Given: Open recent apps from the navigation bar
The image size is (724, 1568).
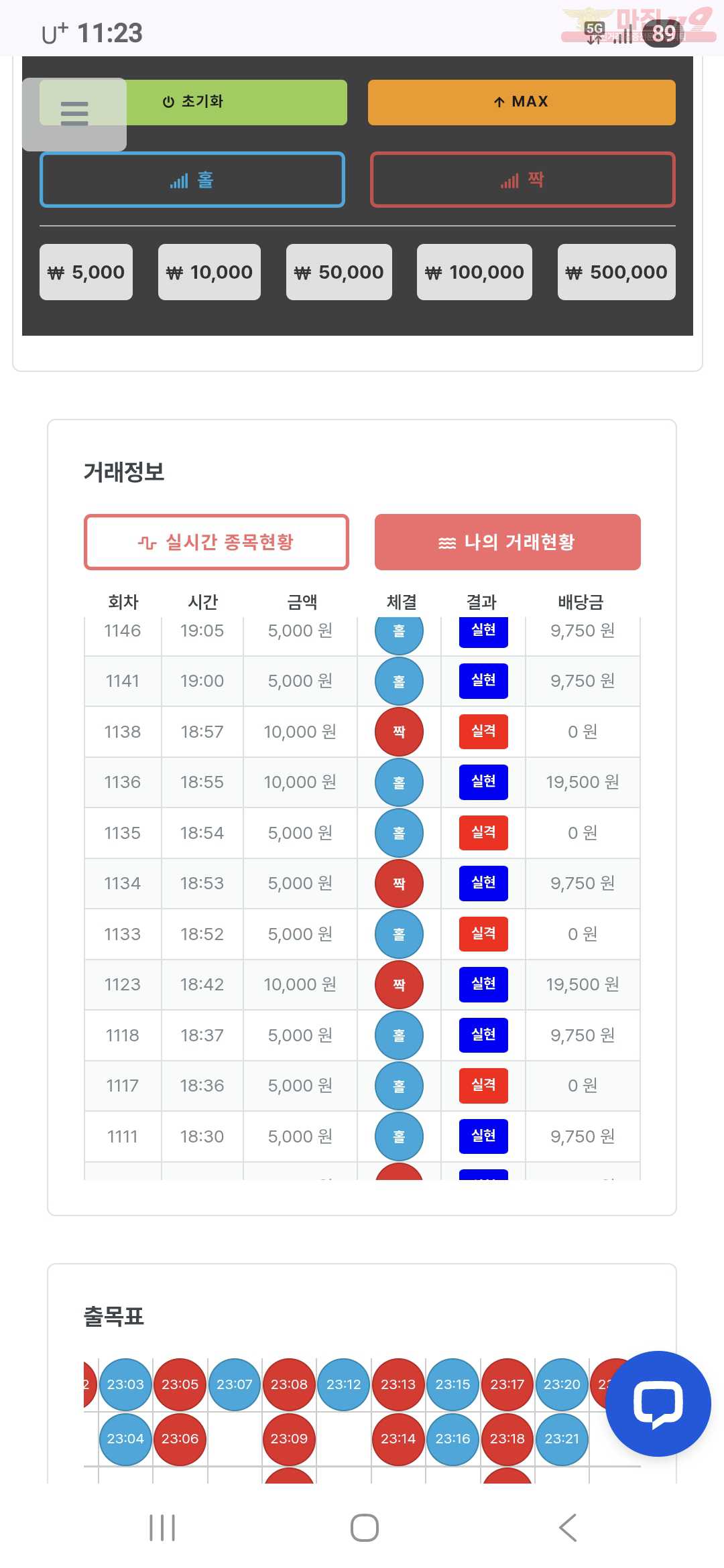Looking at the screenshot, I should [162, 1528].
